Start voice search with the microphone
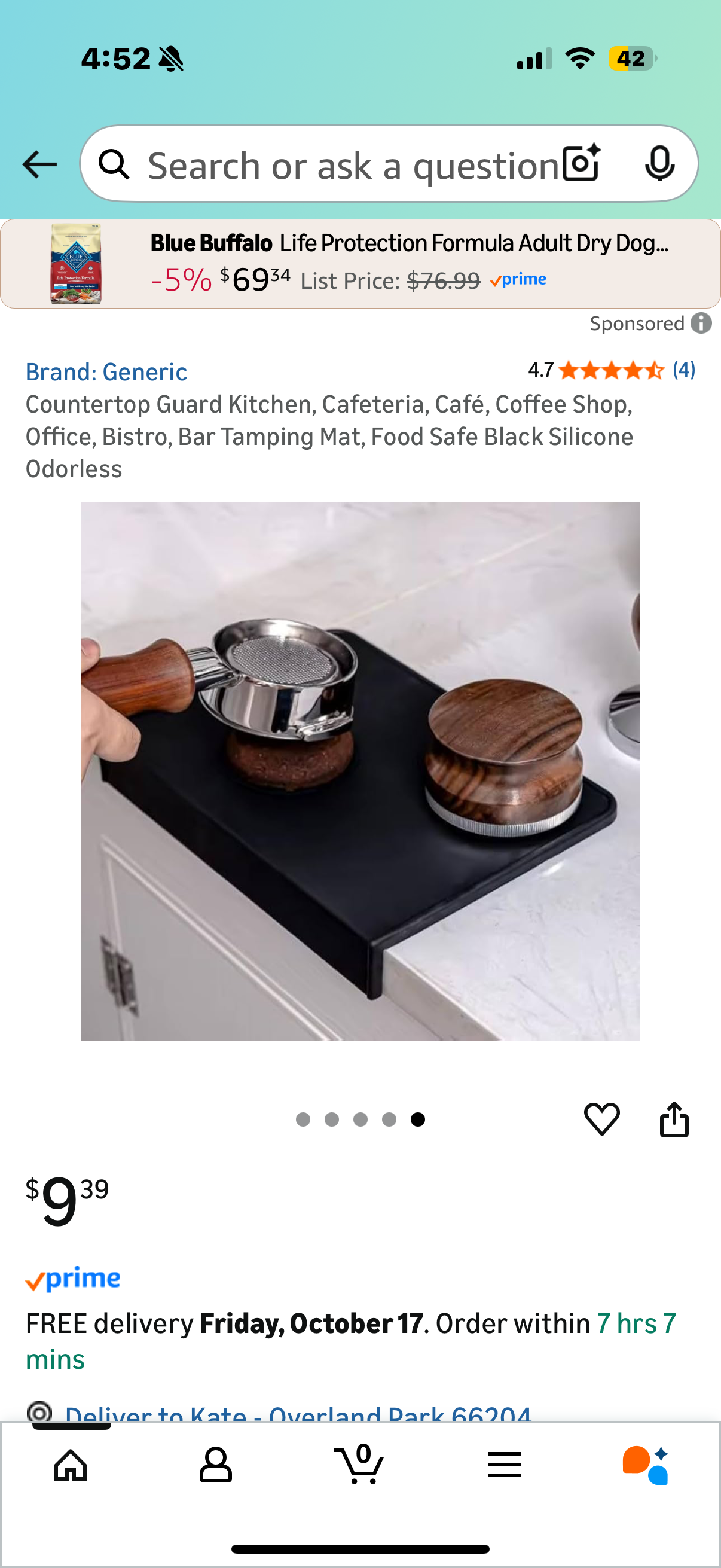The height and width of the screenshot is (1568, 721). [x=659, y=164]
